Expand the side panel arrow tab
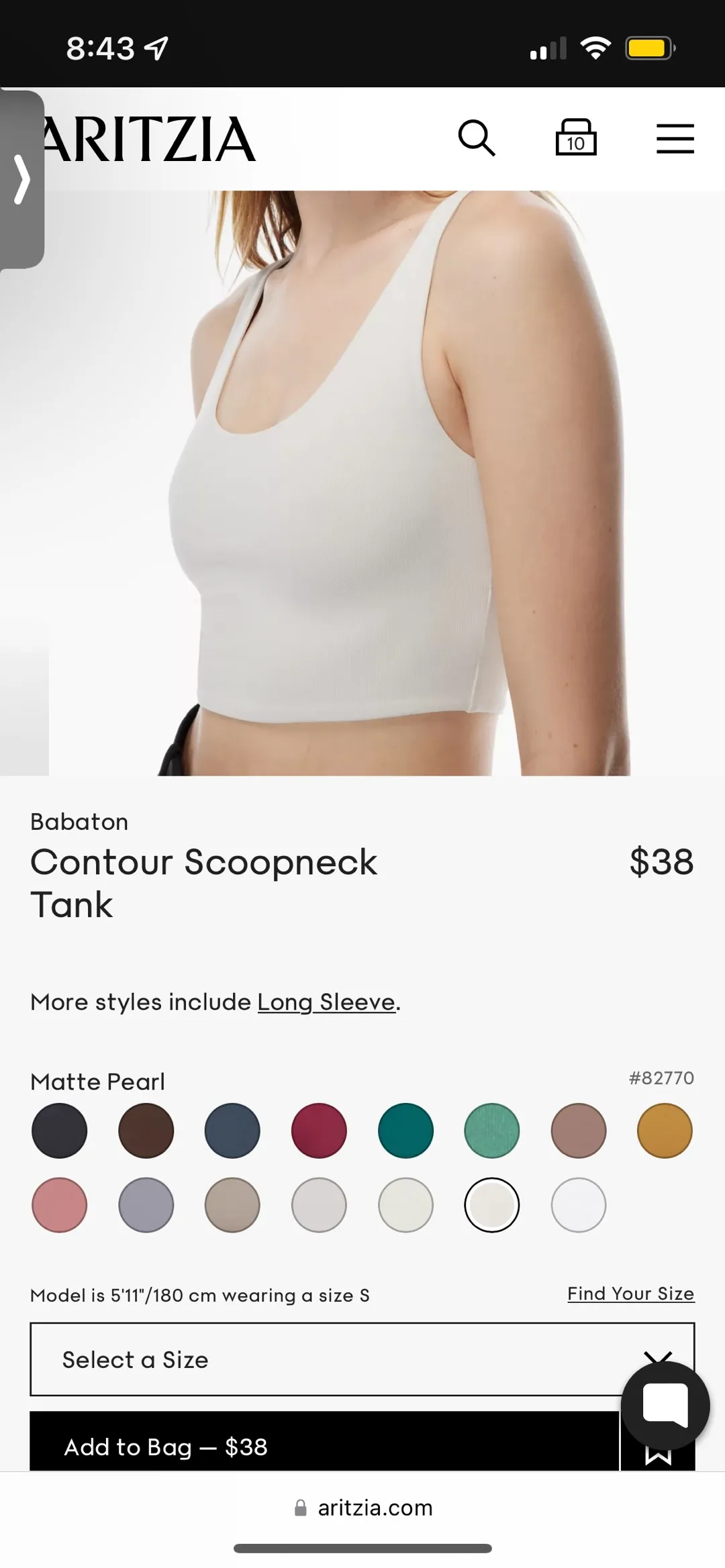The height and width of the screenshot is (1568, 725). point(22,179)
